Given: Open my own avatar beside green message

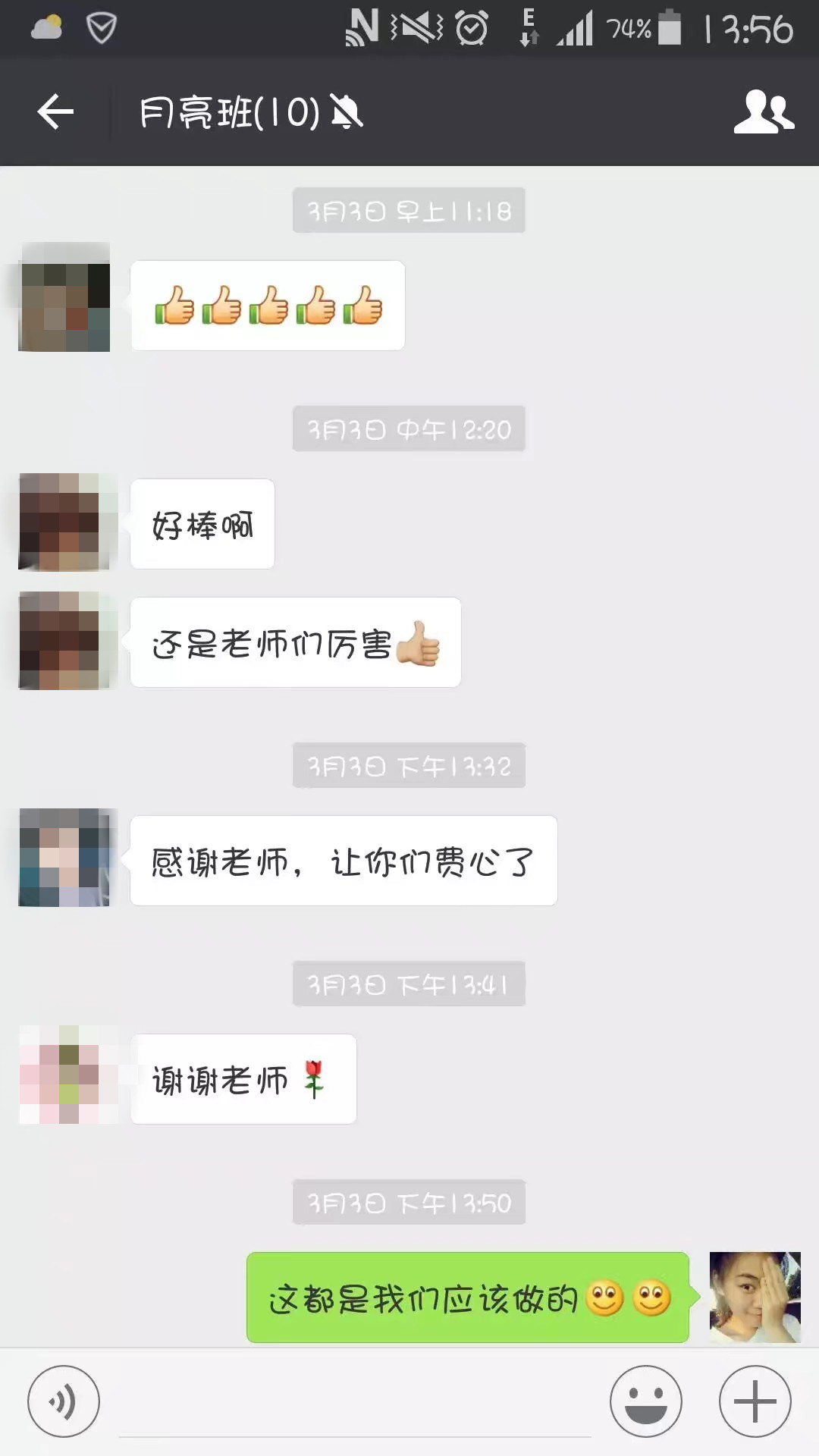Looking at the screenshot, I should [x=755, y=1297].
